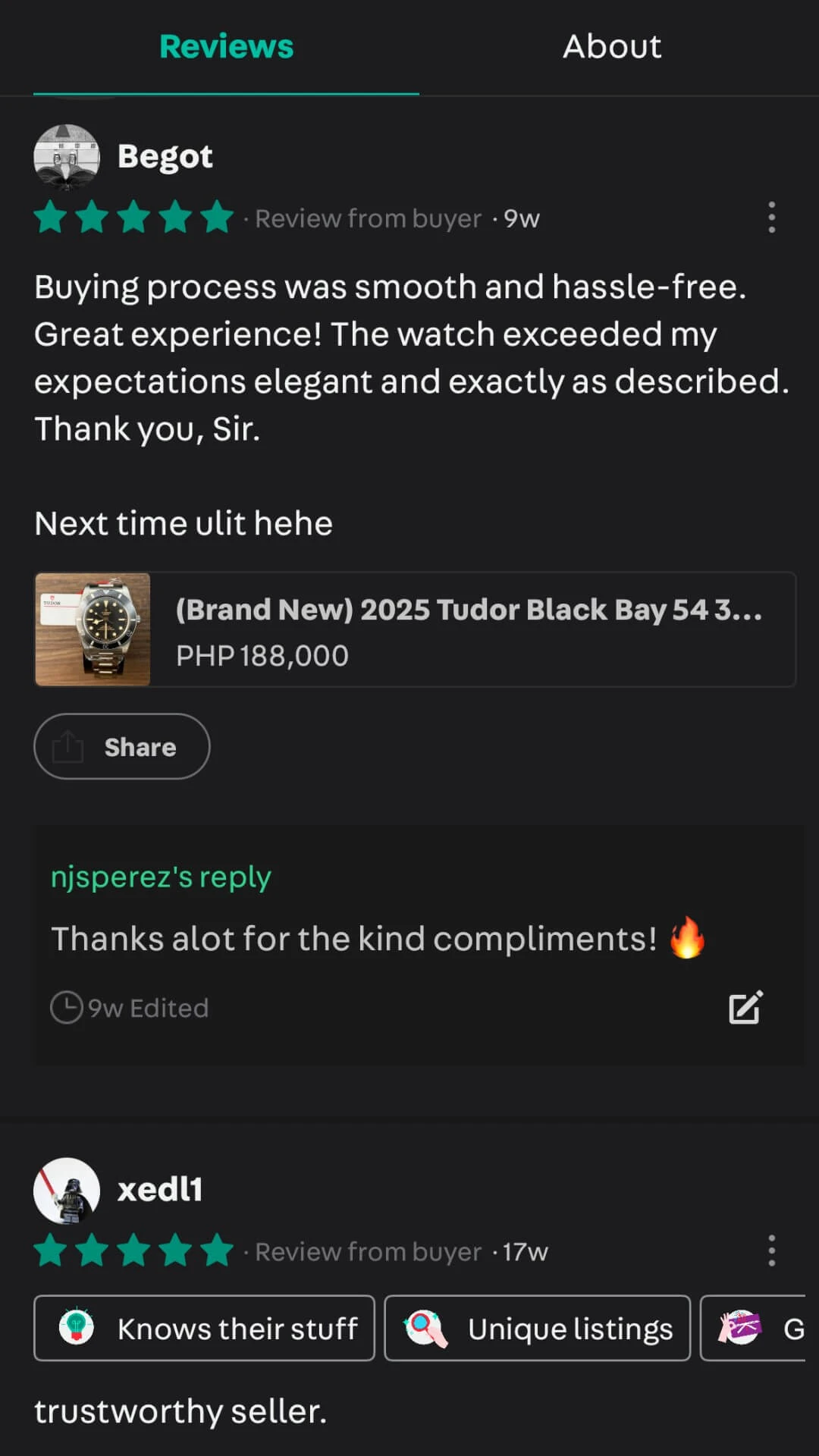Select the Reviews tab
The height and width of the screenshot is (1456, 819).
tap(226, 47)
